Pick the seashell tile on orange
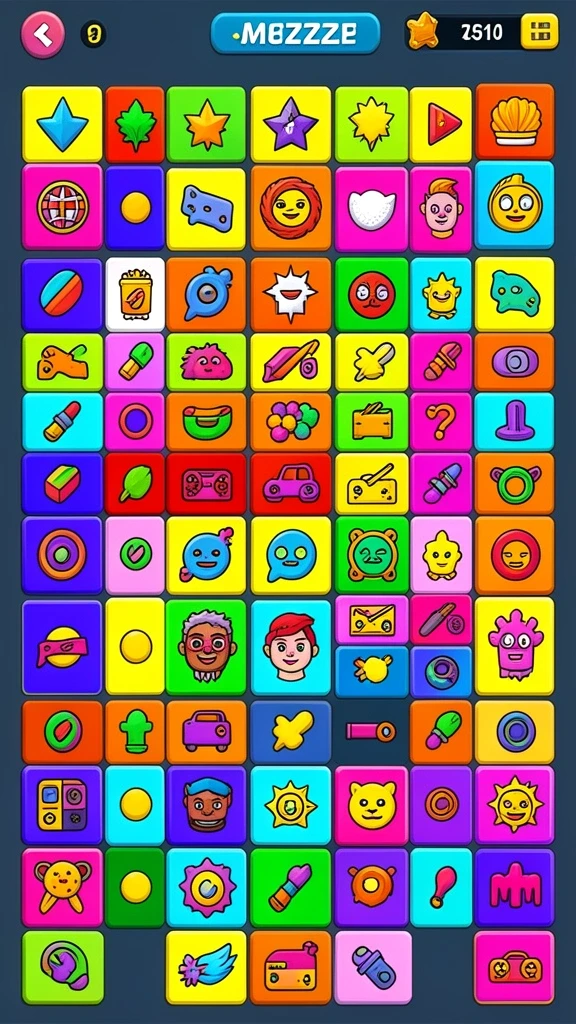 coord(515,121)
